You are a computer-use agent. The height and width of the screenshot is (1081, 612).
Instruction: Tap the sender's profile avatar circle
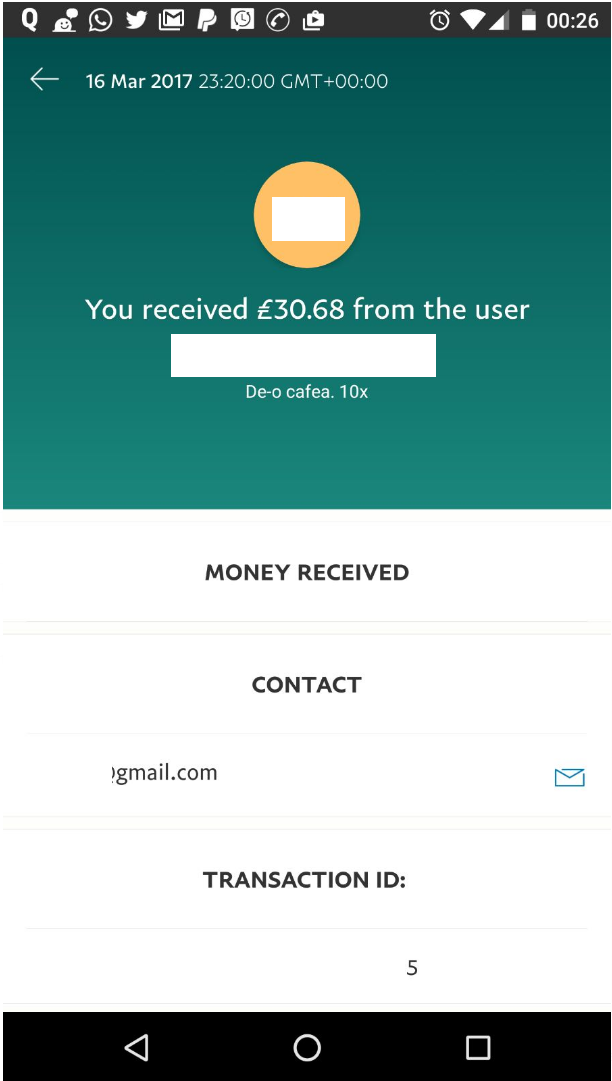tap(307, 215)
